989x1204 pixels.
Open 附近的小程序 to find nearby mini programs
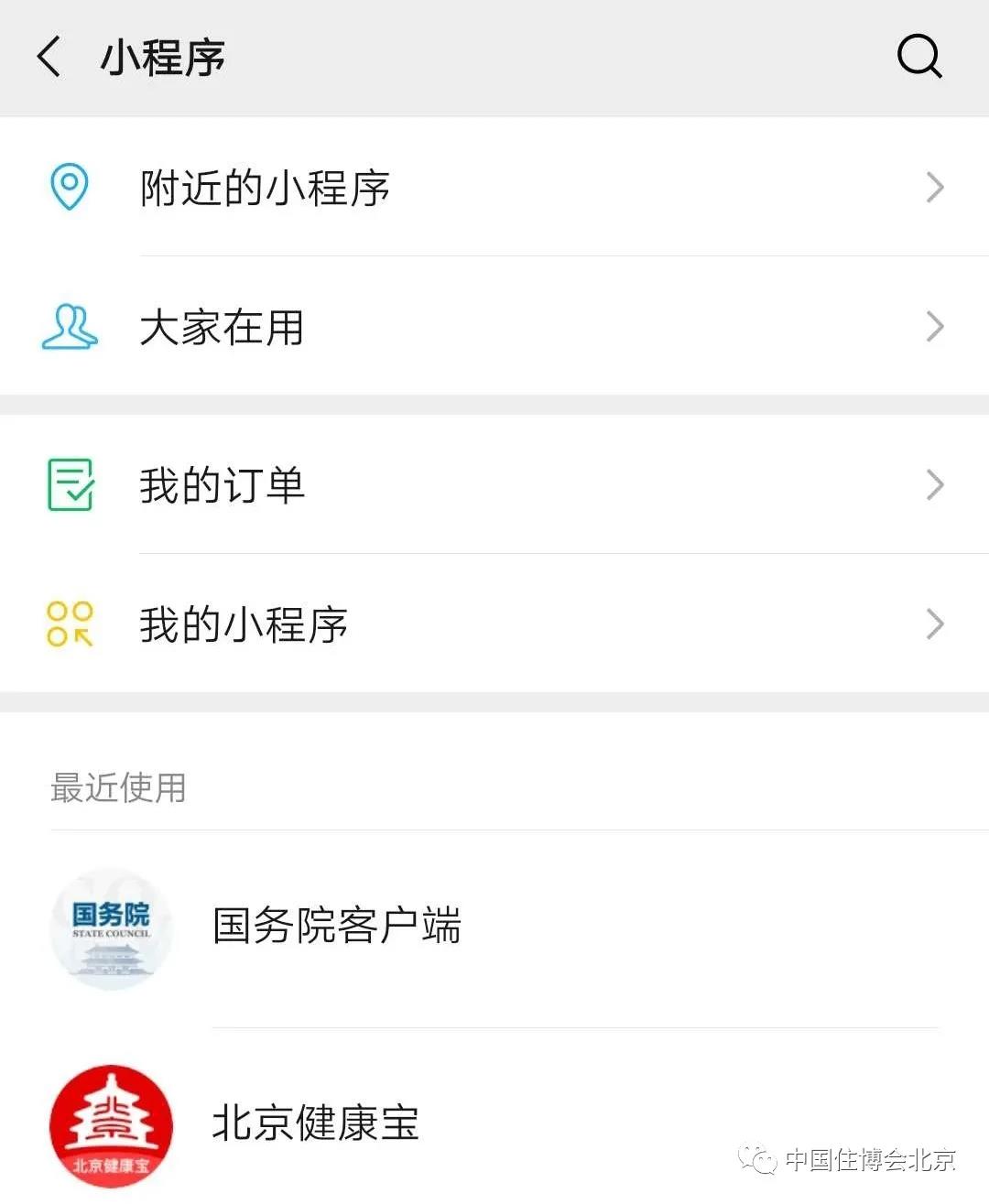[x=266, y=187]
